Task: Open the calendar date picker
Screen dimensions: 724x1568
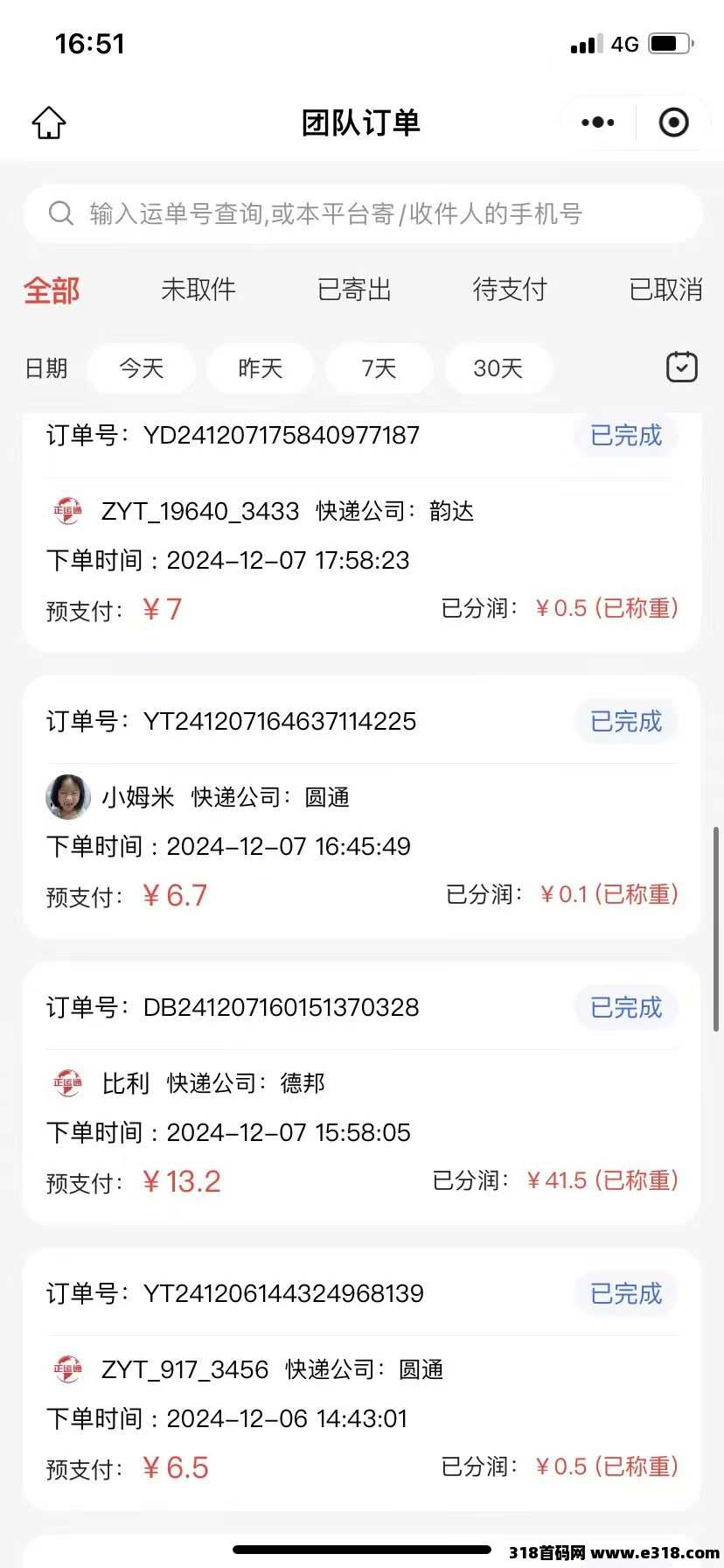Action: click(x=682, y=367)
